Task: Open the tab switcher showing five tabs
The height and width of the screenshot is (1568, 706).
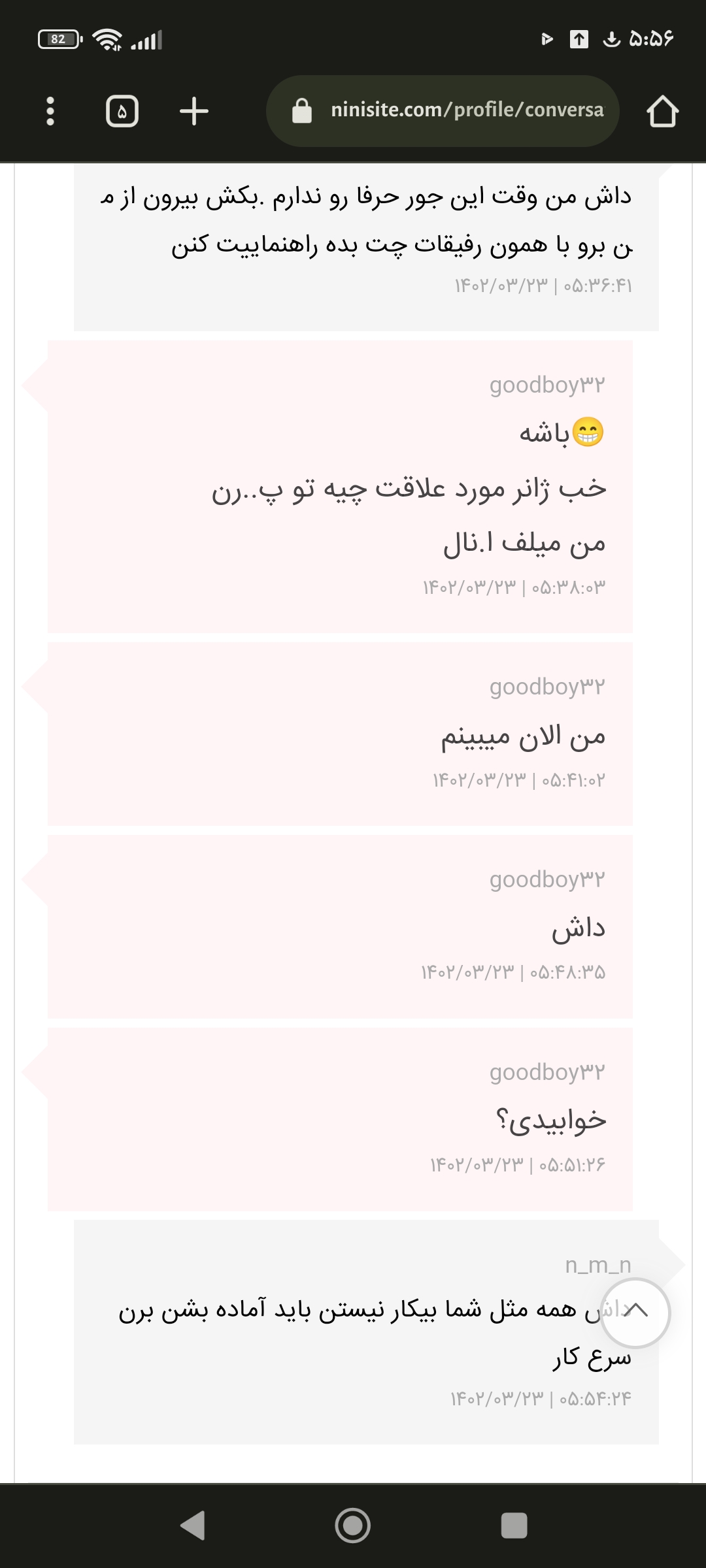Action: [x=122, y=111]
